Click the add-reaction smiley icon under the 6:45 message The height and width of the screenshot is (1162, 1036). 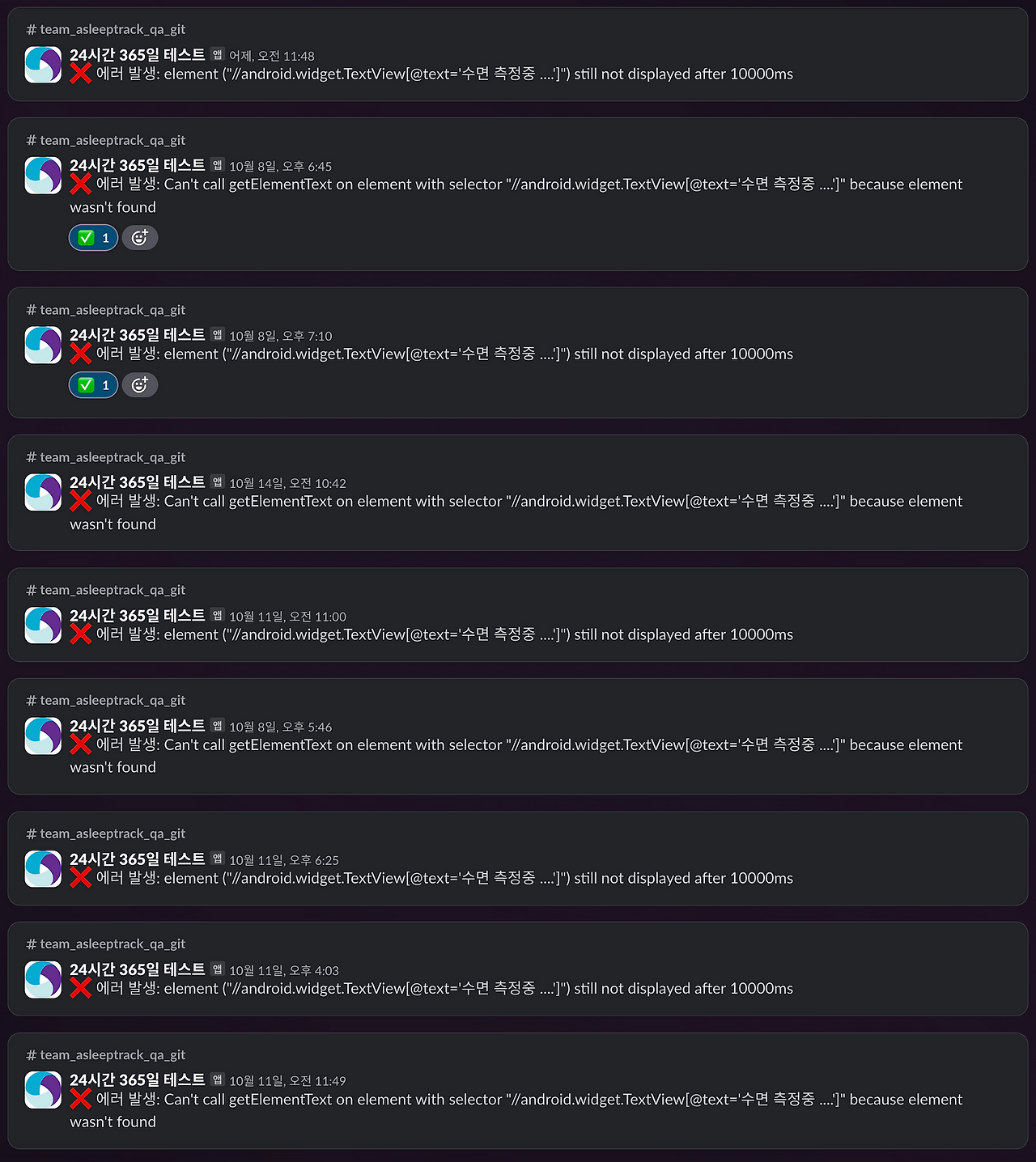139,237
